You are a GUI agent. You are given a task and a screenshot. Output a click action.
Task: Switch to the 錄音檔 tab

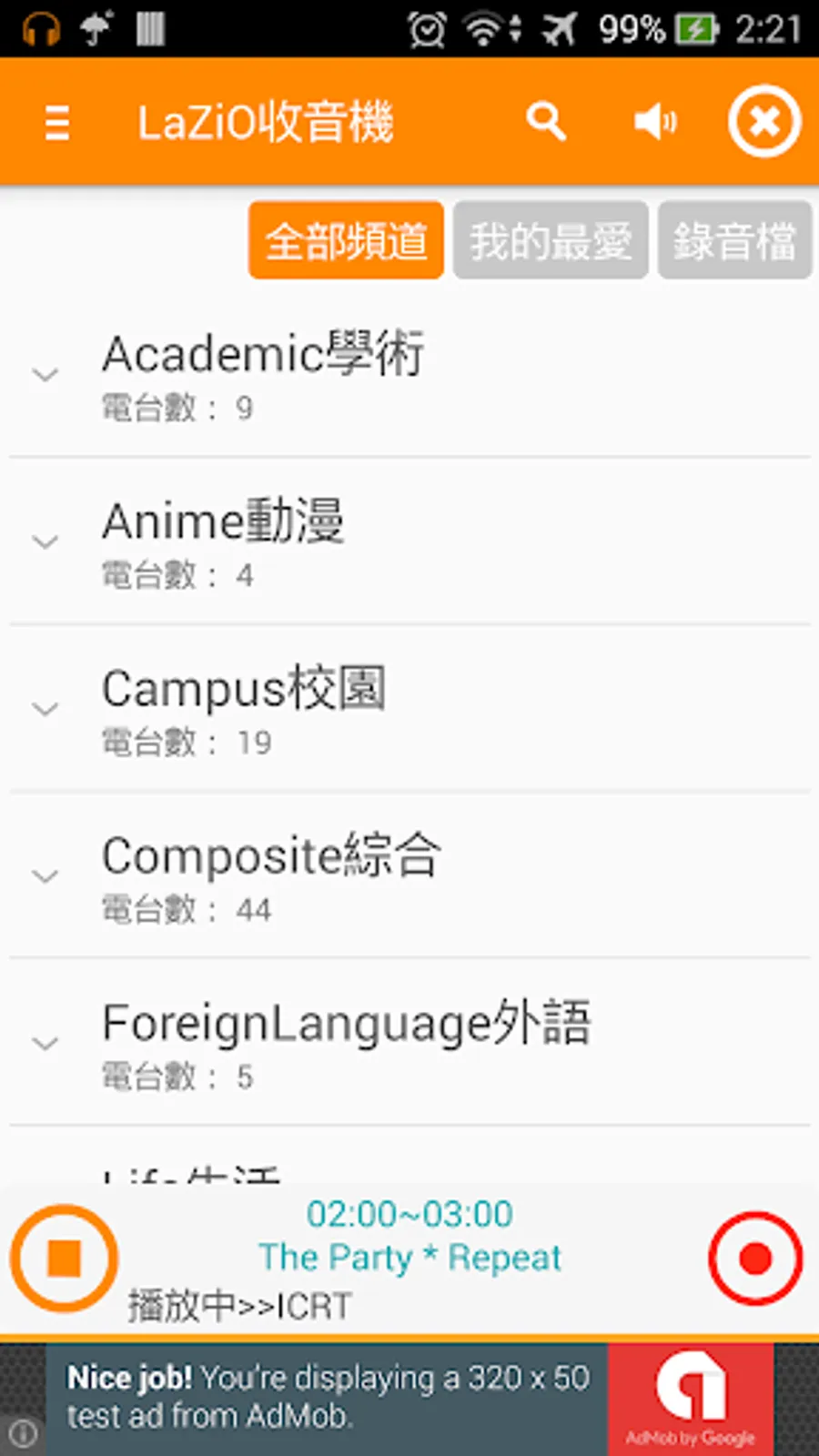[734, 240]
